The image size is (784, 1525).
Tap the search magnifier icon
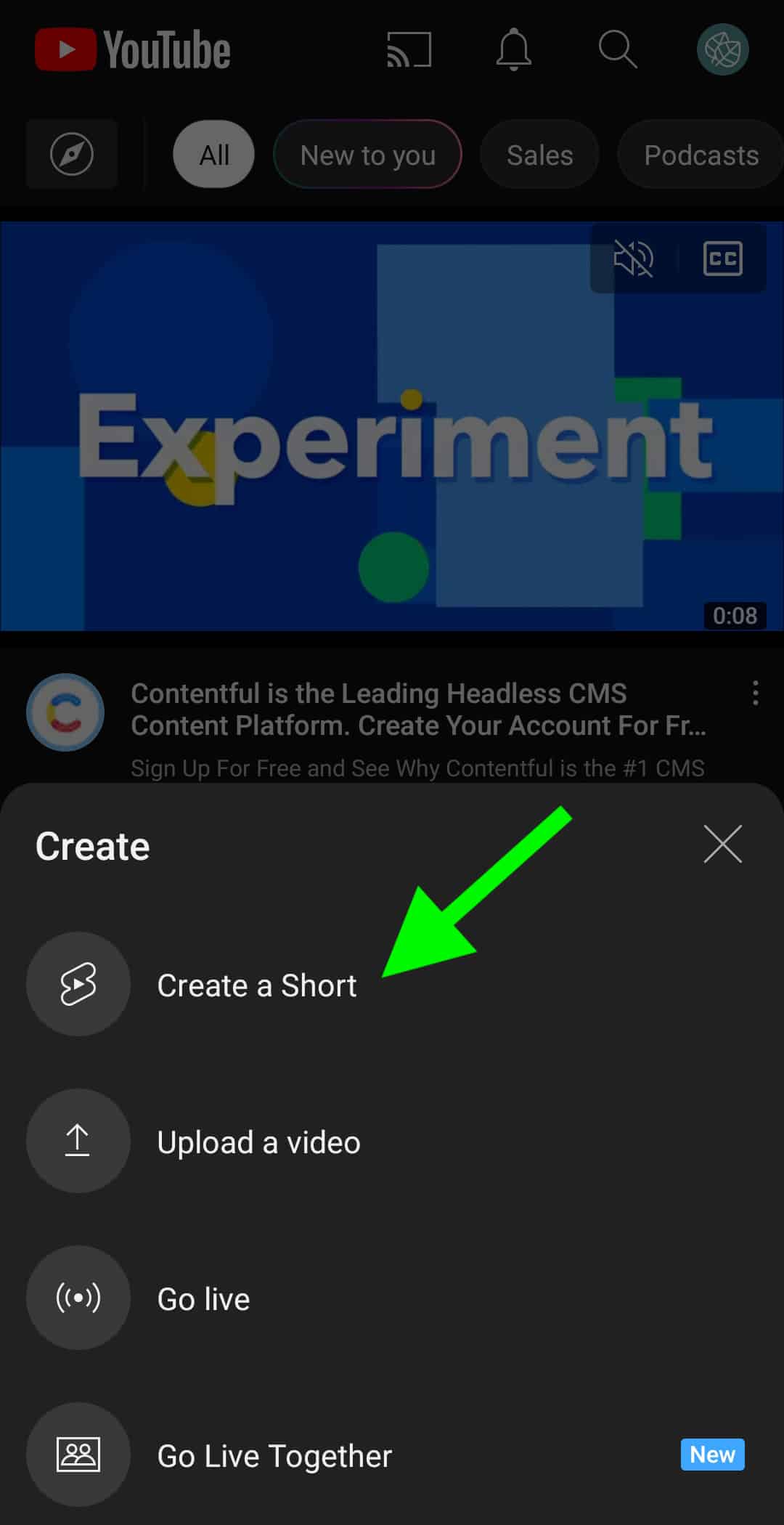pos(618,49)
